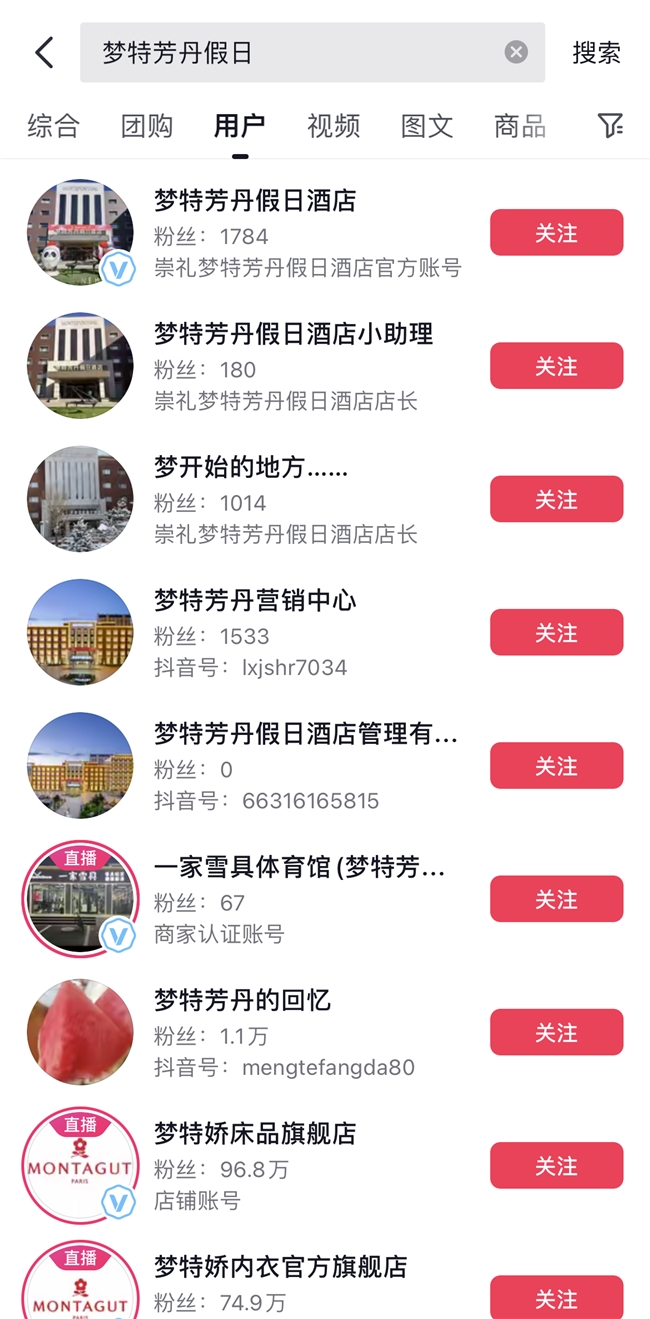Image resolution: width=650 pixels, height=1319 pixels.
Task: Switch to the 综合 tab
Action: pyautogui.click(x=53, y=126)
